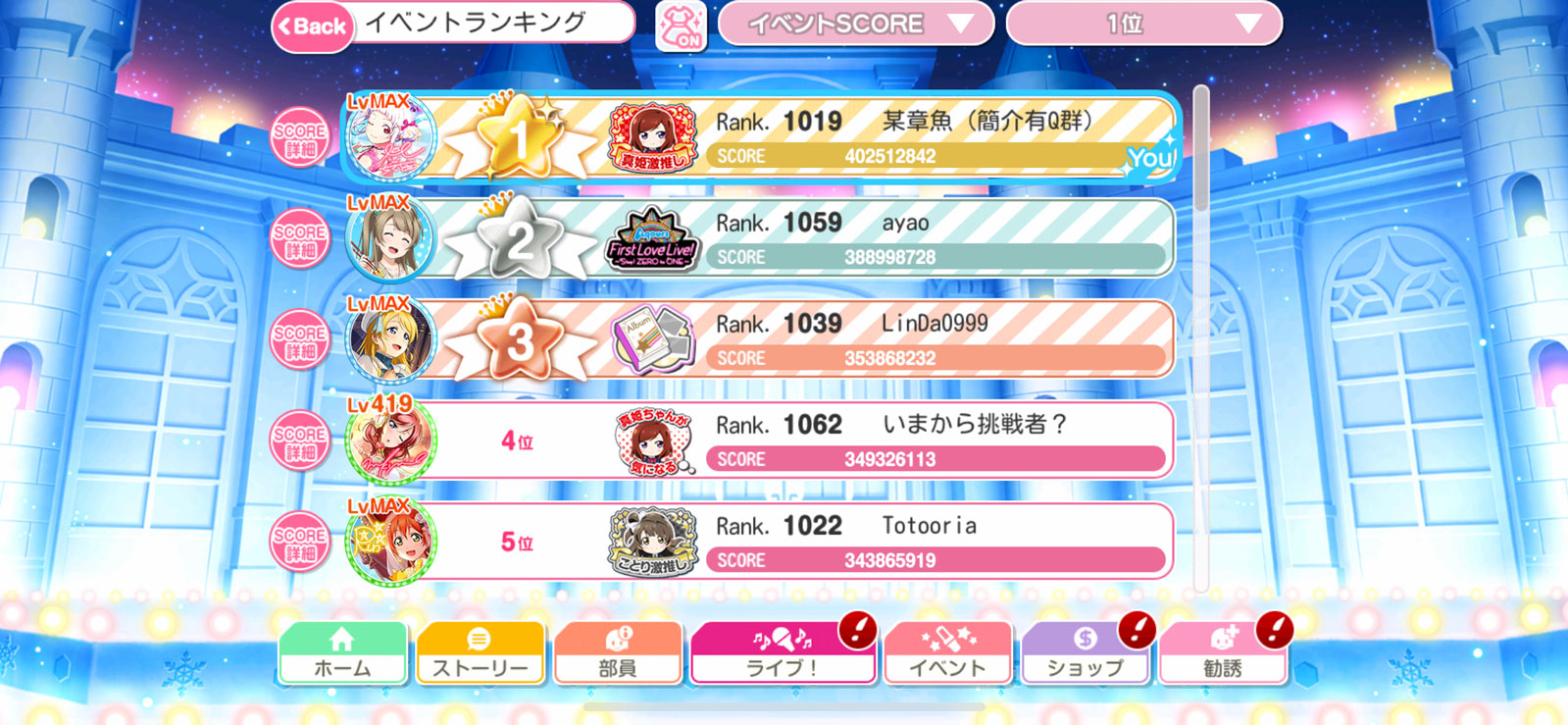Switch to ライブ！ tab

coord(782,653)
